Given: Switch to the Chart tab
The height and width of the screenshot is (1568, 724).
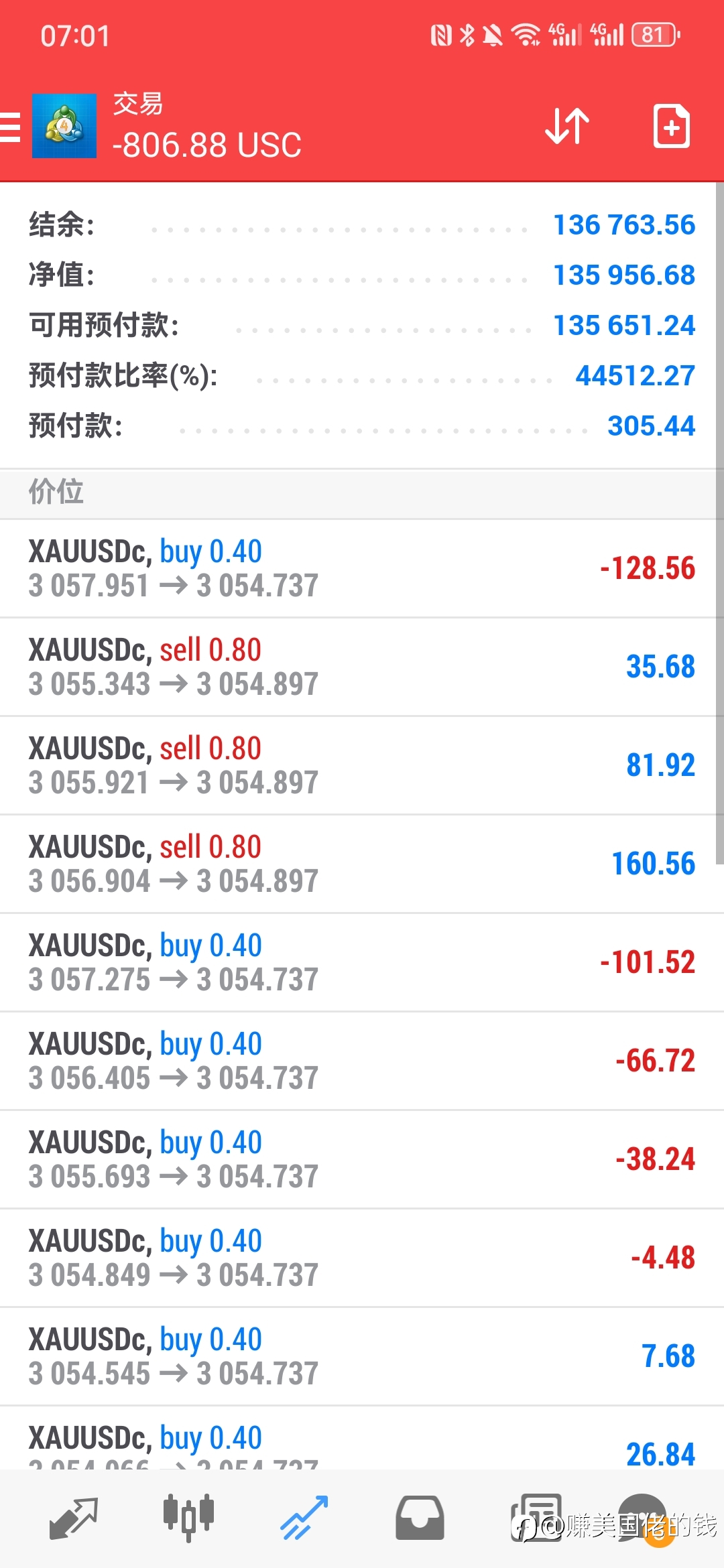Looking at the screenshot, I should point(188,1518).
